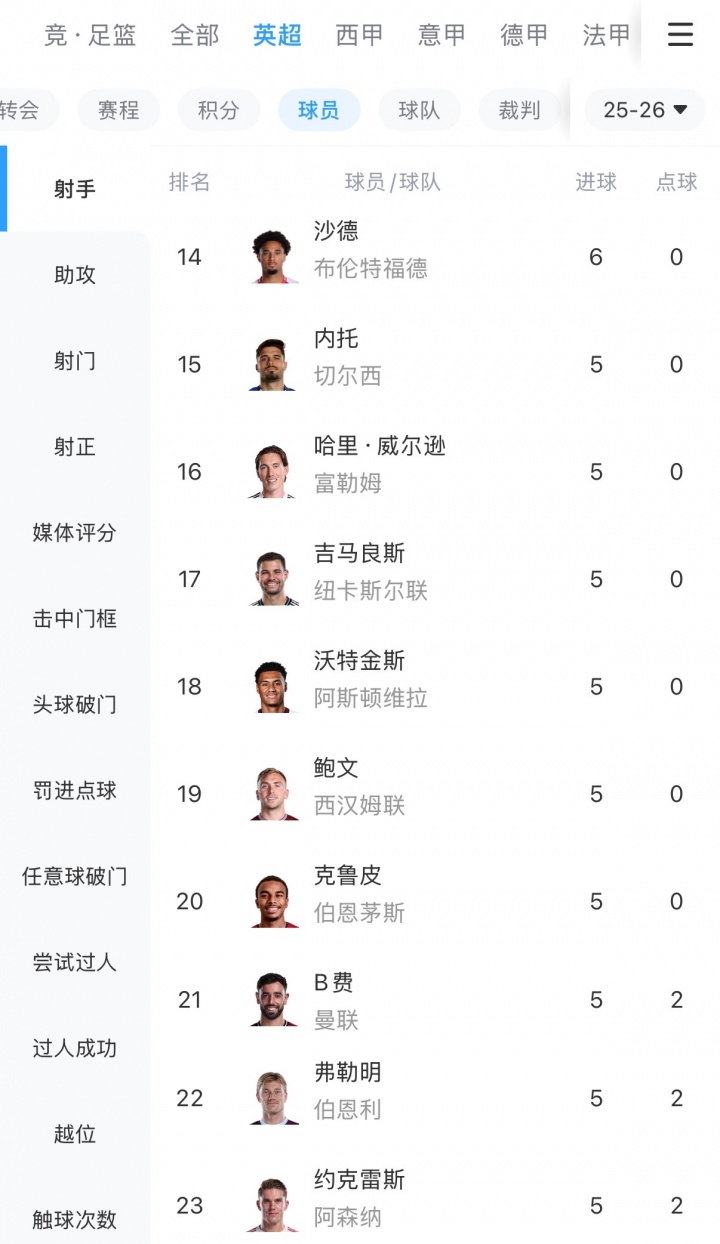Switch to the 法甲 league tab

(604, 35)
